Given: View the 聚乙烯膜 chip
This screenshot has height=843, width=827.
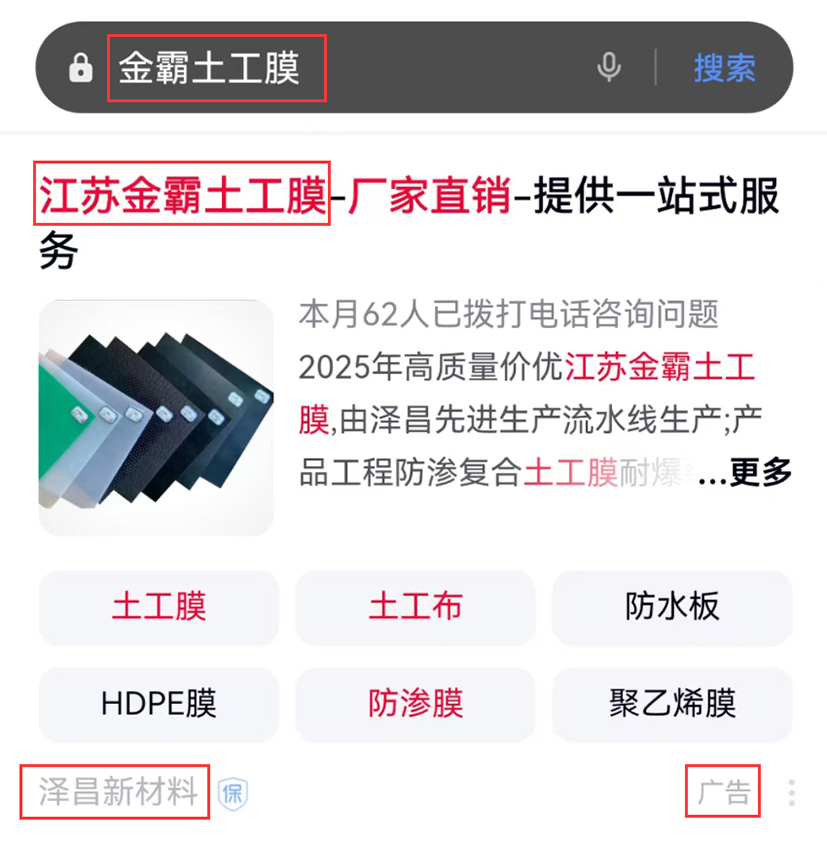Looking at the screenshot, I should 672,703.
